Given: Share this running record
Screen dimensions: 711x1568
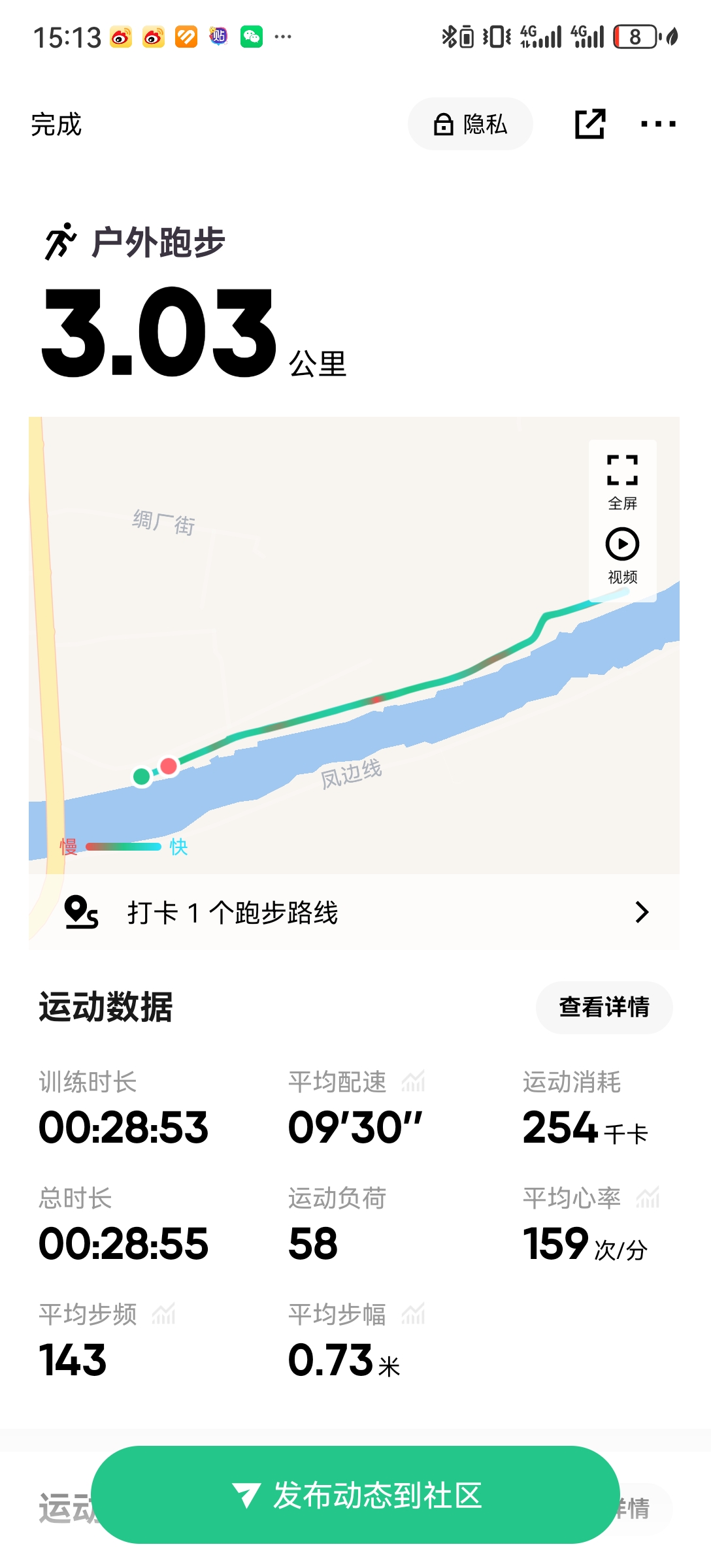Looking at the screenshot, I should (x=590, y=124).
